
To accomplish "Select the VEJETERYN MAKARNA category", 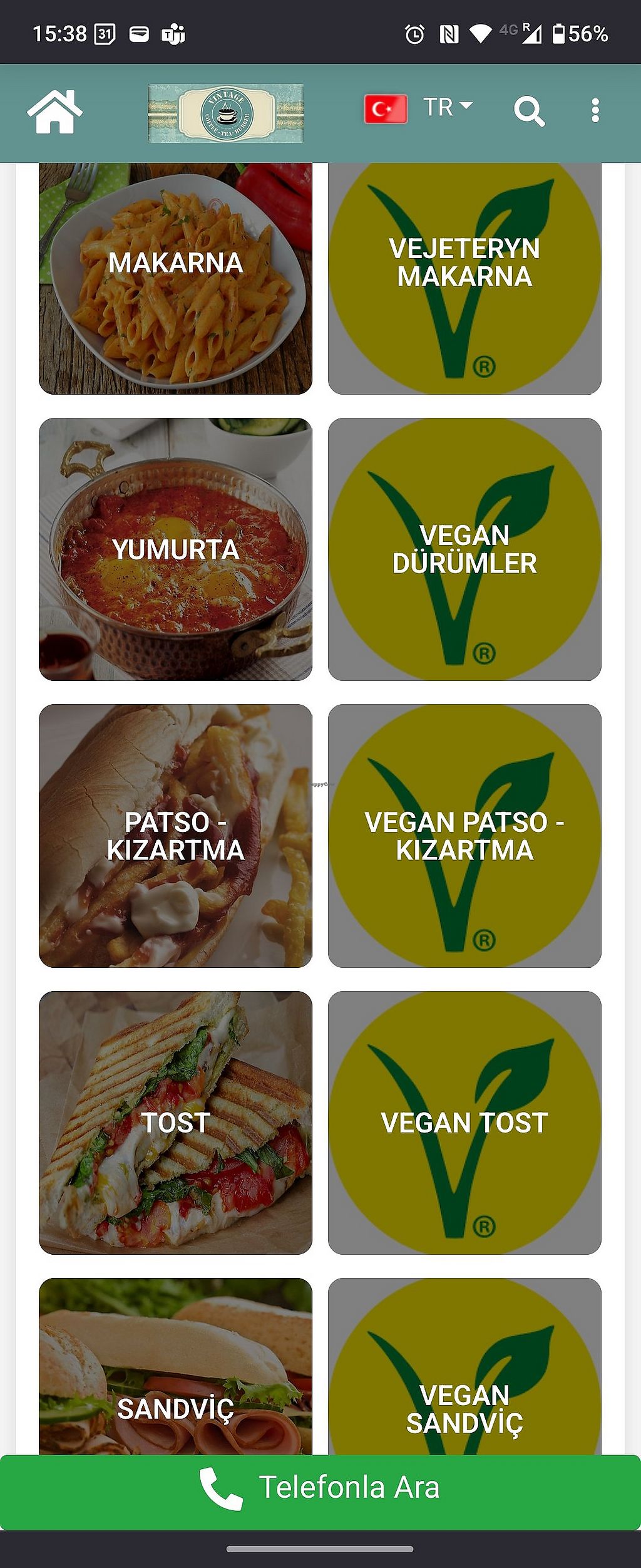I will pos(464,278).
